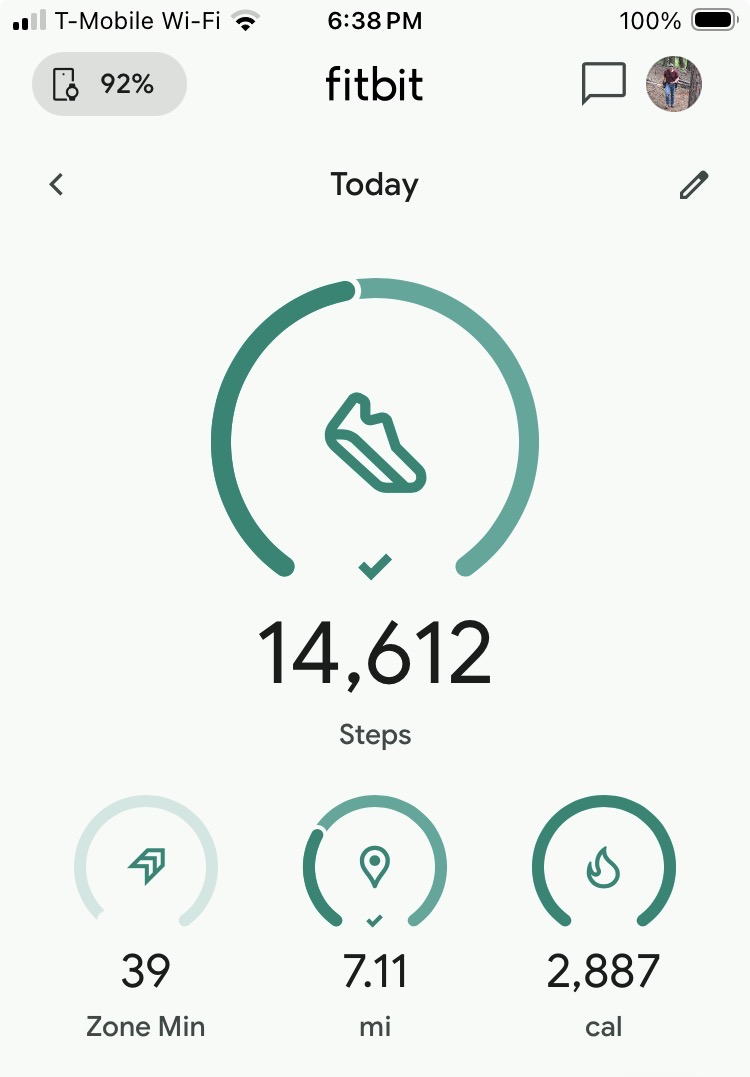Open the profile avatar
The width and height of the screenshot is (750, 1077).
pos(673,84)
